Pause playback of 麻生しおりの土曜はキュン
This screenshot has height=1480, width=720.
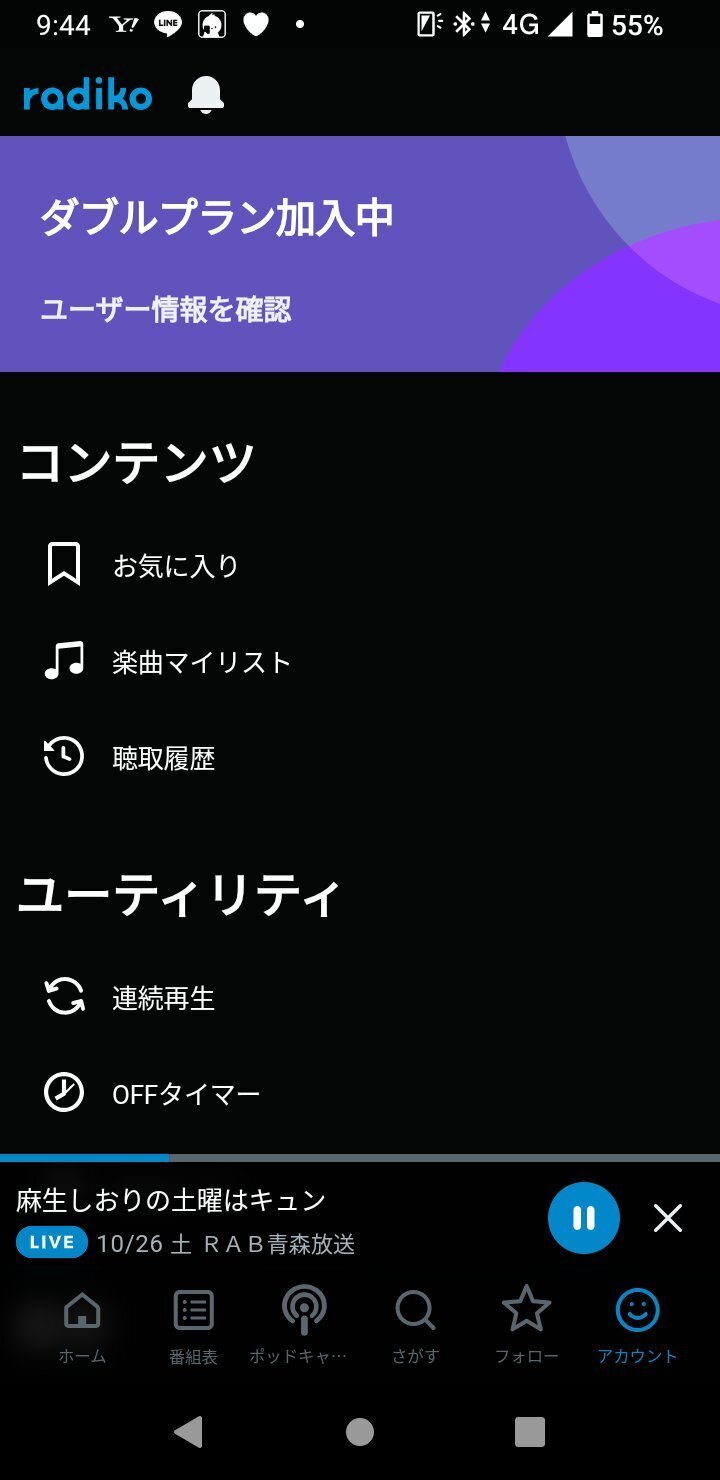tap(584, 1219)
